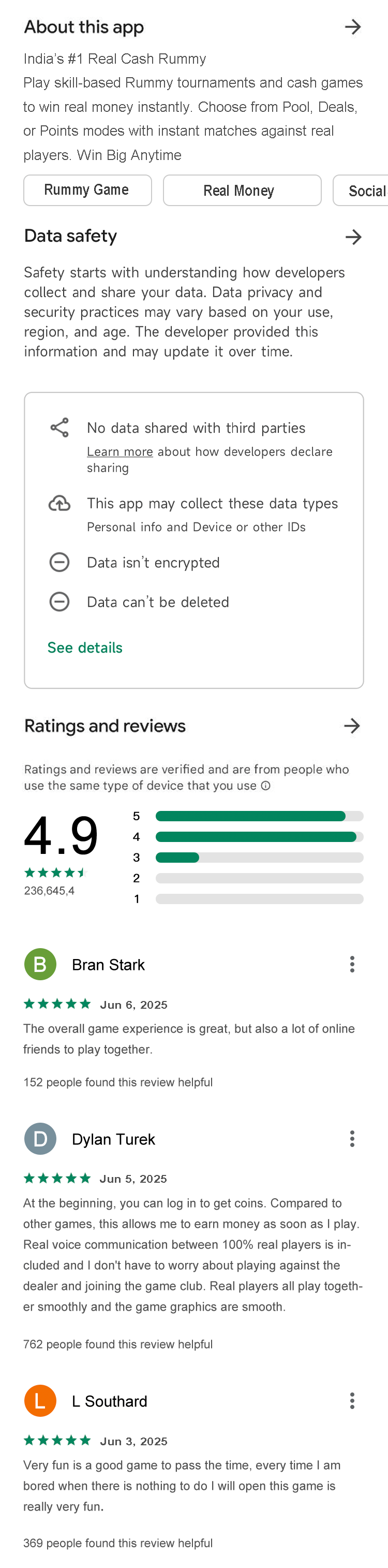The height and width of the screenshot is (1568, 388).
Task: Tap the Learn more link
Action: 120,452
